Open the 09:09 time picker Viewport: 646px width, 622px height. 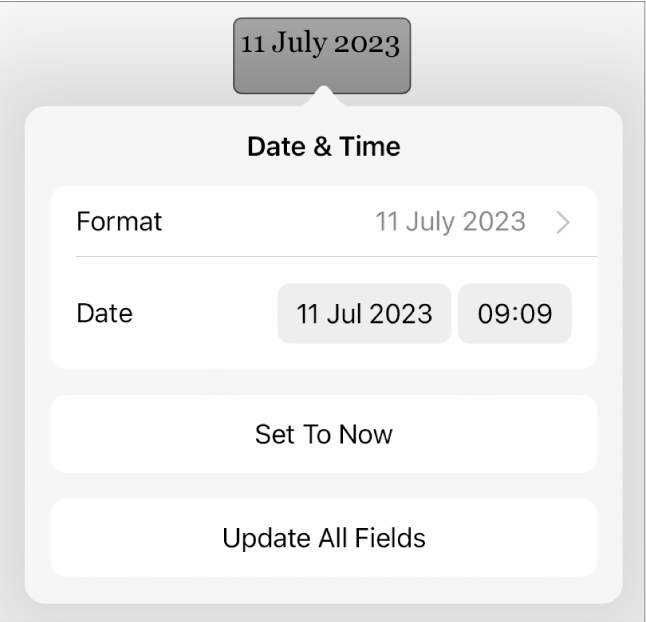coord(515,314)
